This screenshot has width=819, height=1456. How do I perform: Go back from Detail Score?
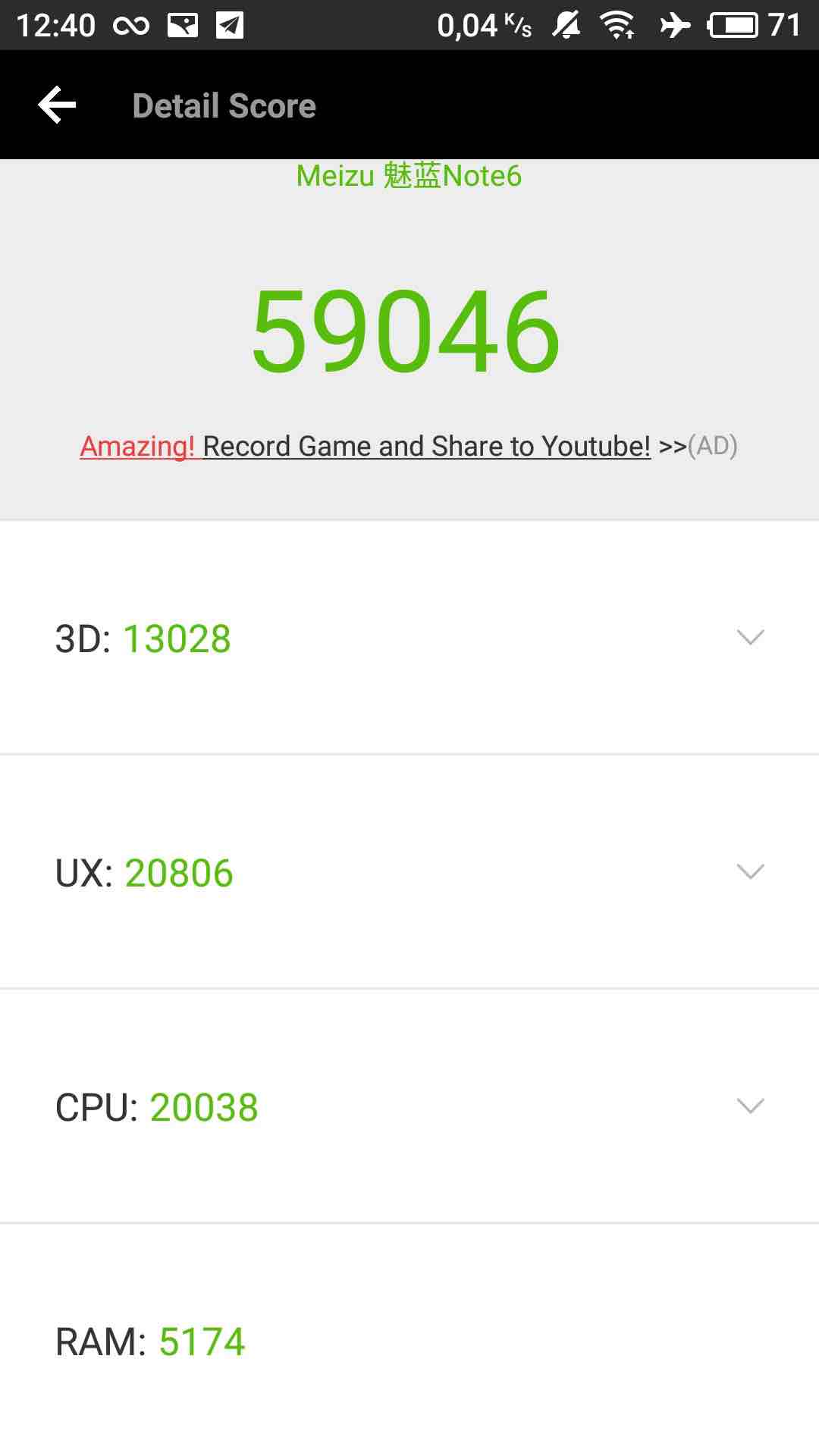[x=57, y=105]
